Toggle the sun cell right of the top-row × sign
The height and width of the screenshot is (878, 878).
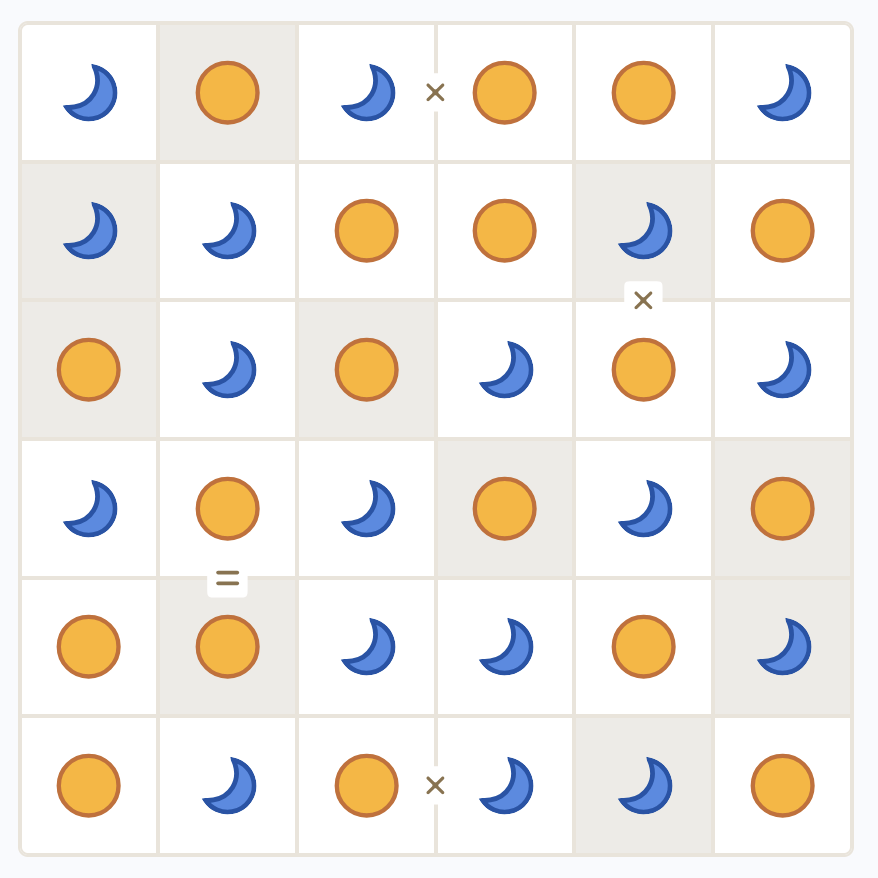pyautogui.click(x=505, y=92)
